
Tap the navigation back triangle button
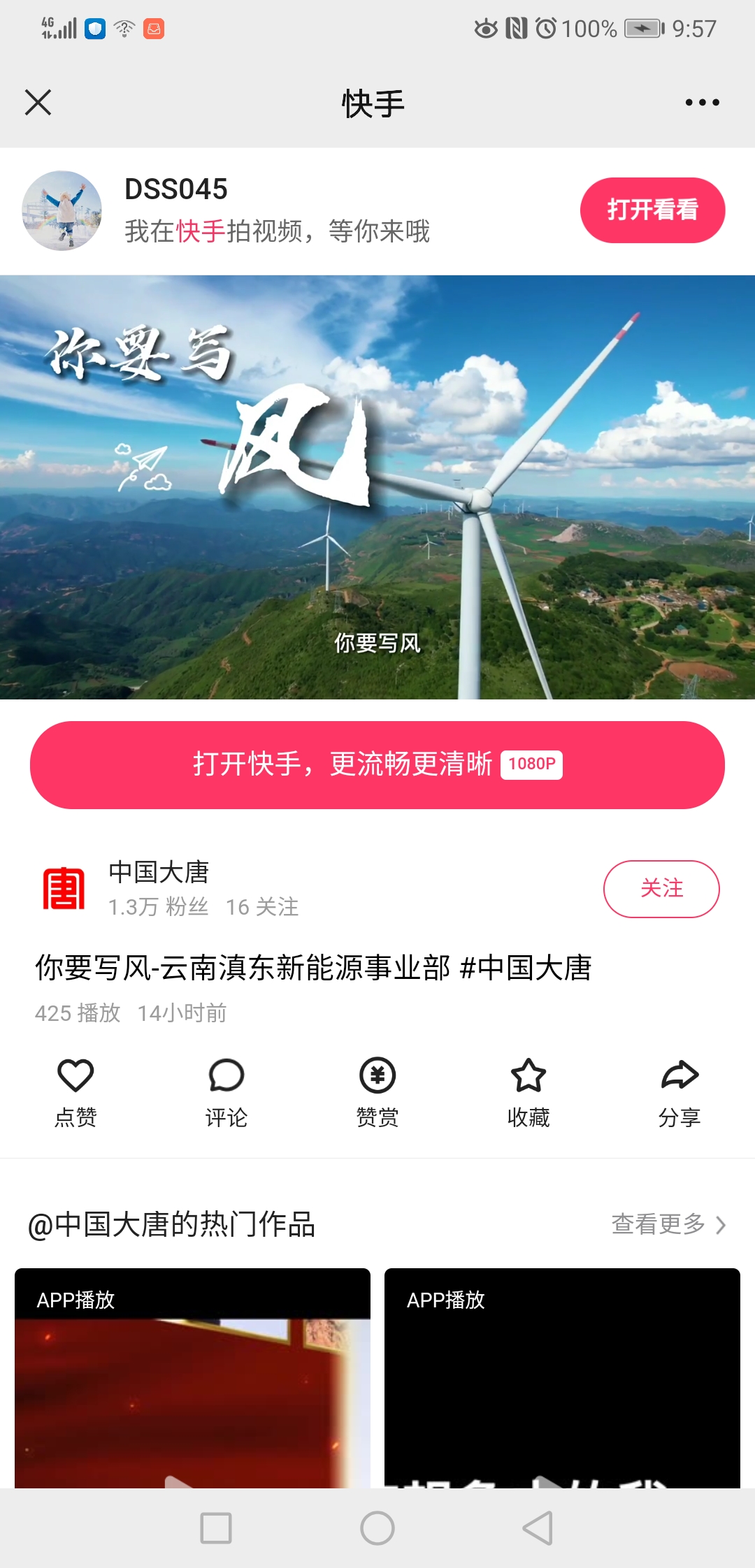point(538,1527)
